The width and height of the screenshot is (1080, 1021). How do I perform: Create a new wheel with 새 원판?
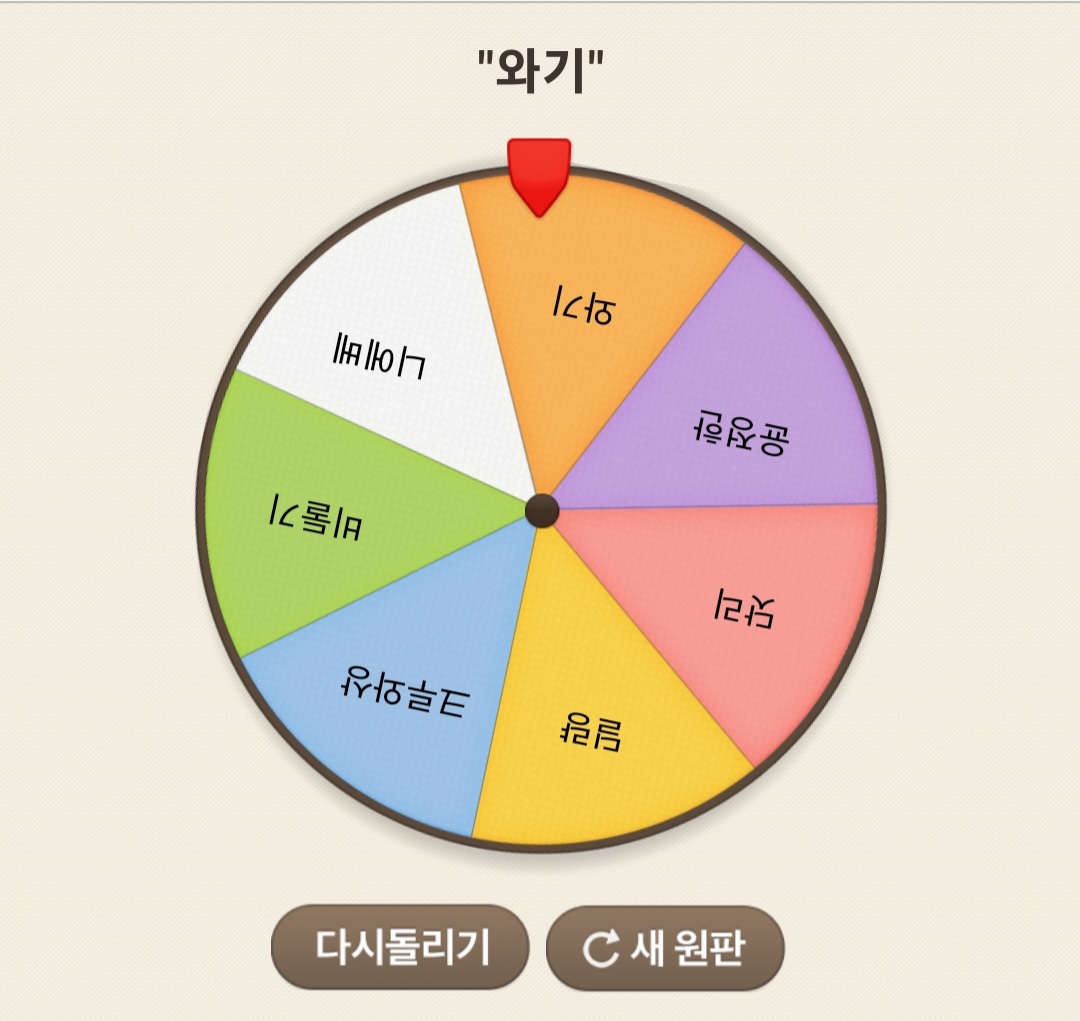[665, 947]
